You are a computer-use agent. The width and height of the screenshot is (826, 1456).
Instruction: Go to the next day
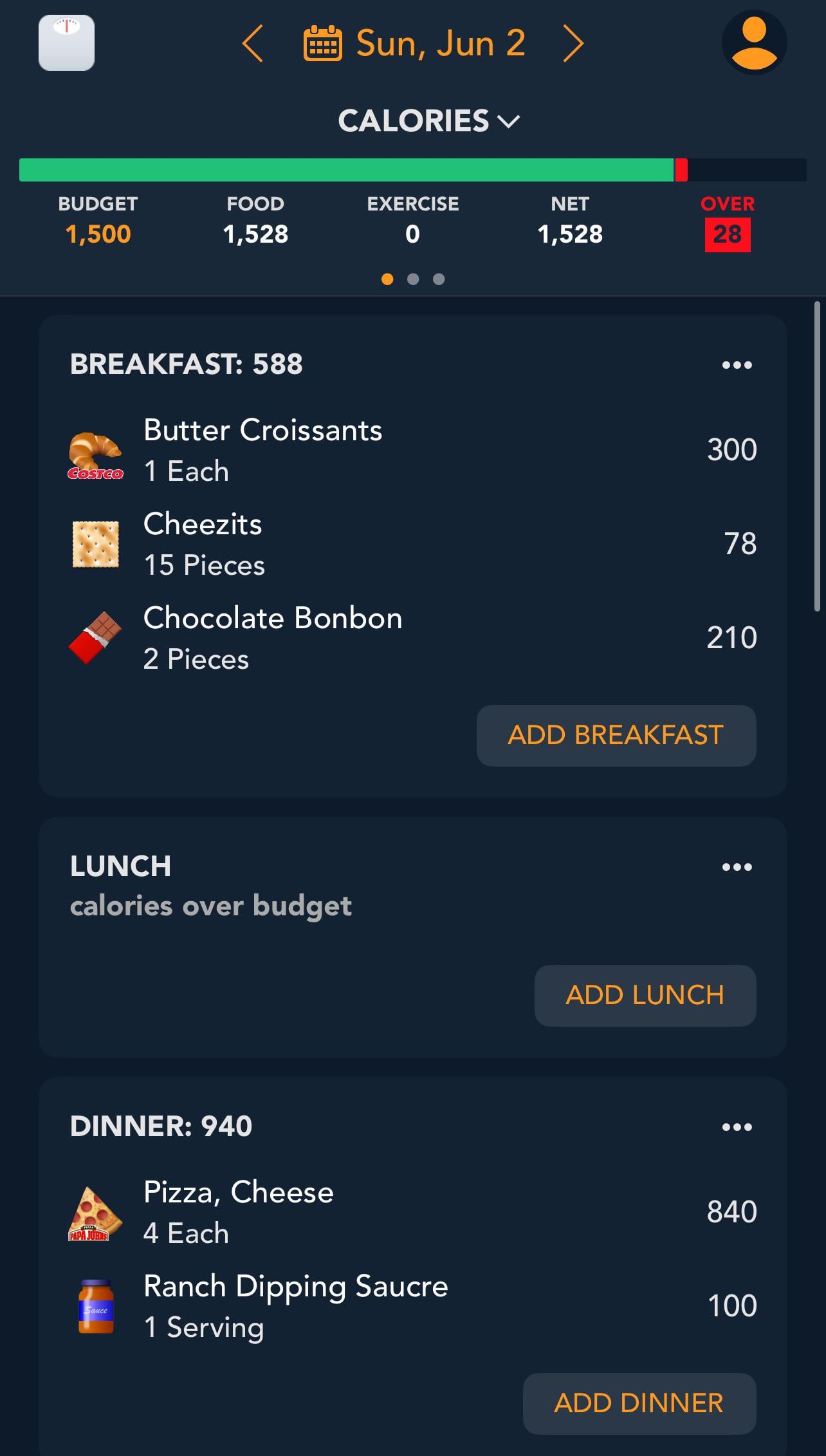coord(573,44)
